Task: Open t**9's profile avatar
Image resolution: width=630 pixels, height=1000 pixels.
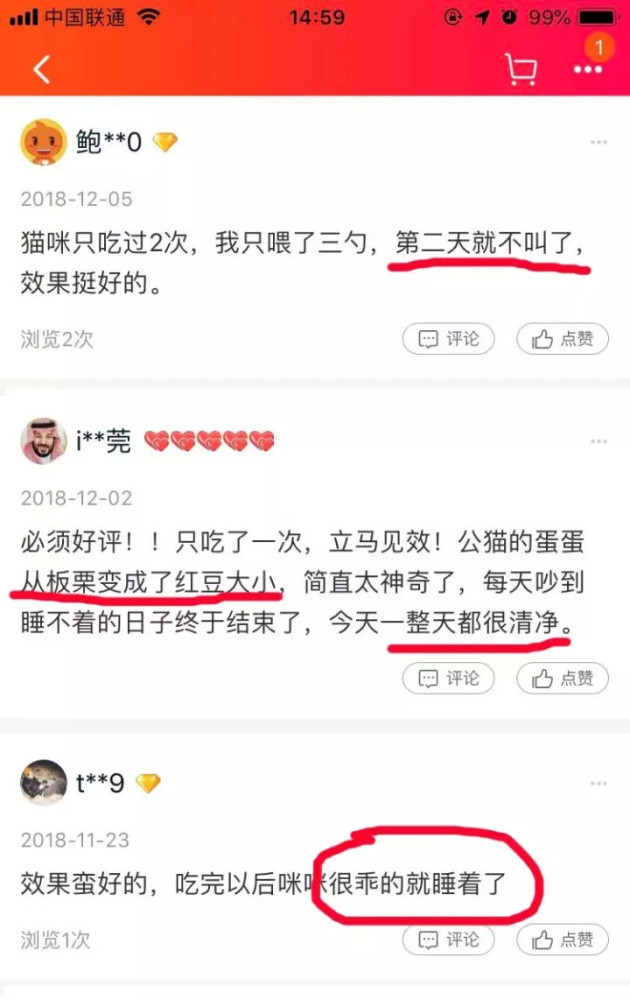Action: [x=43, y=783]
